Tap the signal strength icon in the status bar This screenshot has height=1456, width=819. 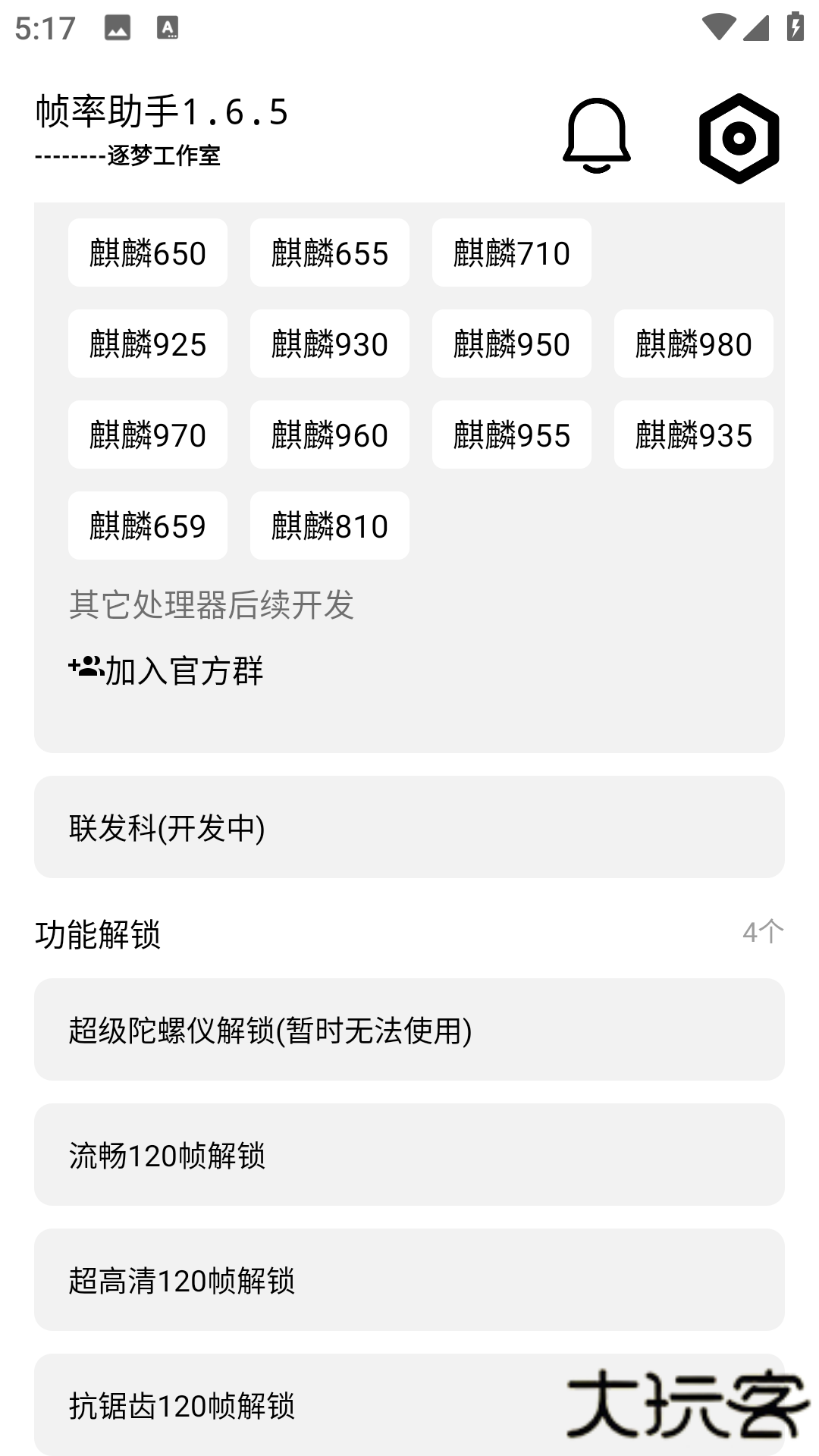(x=755, y=25)
